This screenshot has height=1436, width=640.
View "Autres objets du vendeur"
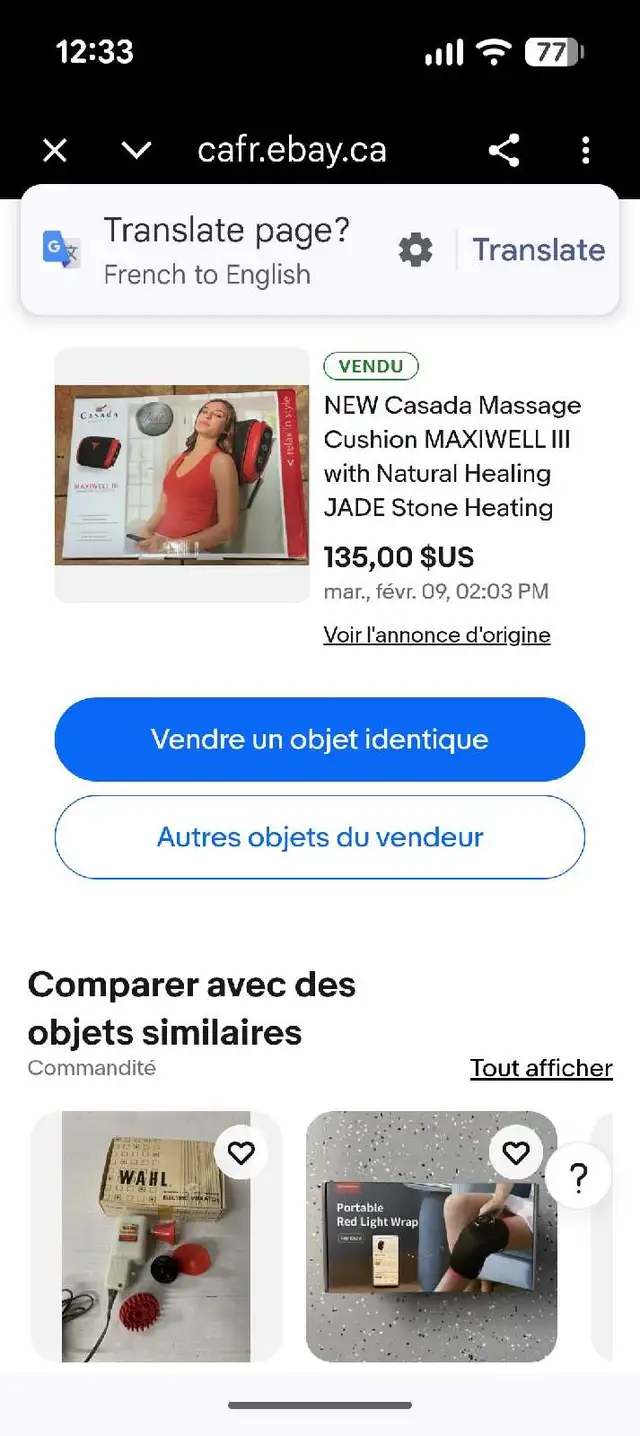pyautogui.click(x=320, y=837)
